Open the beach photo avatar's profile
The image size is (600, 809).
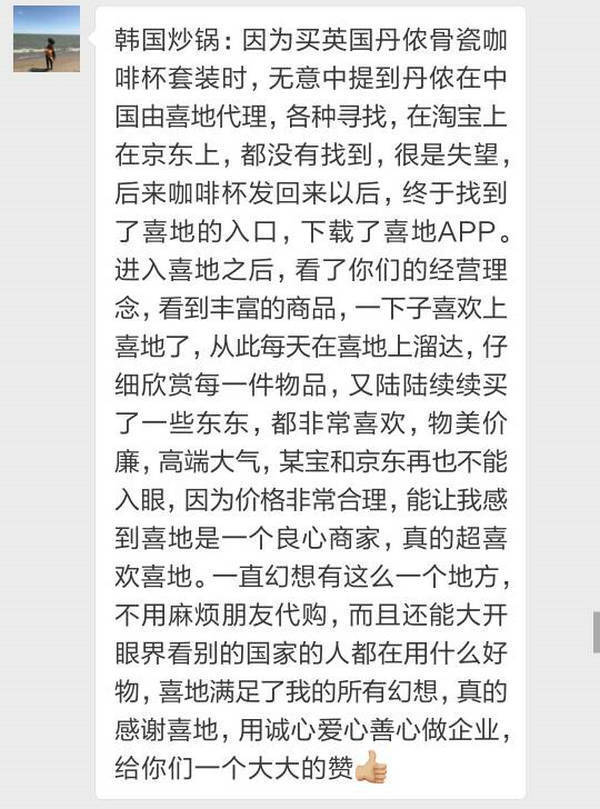(x=46, y=38)
